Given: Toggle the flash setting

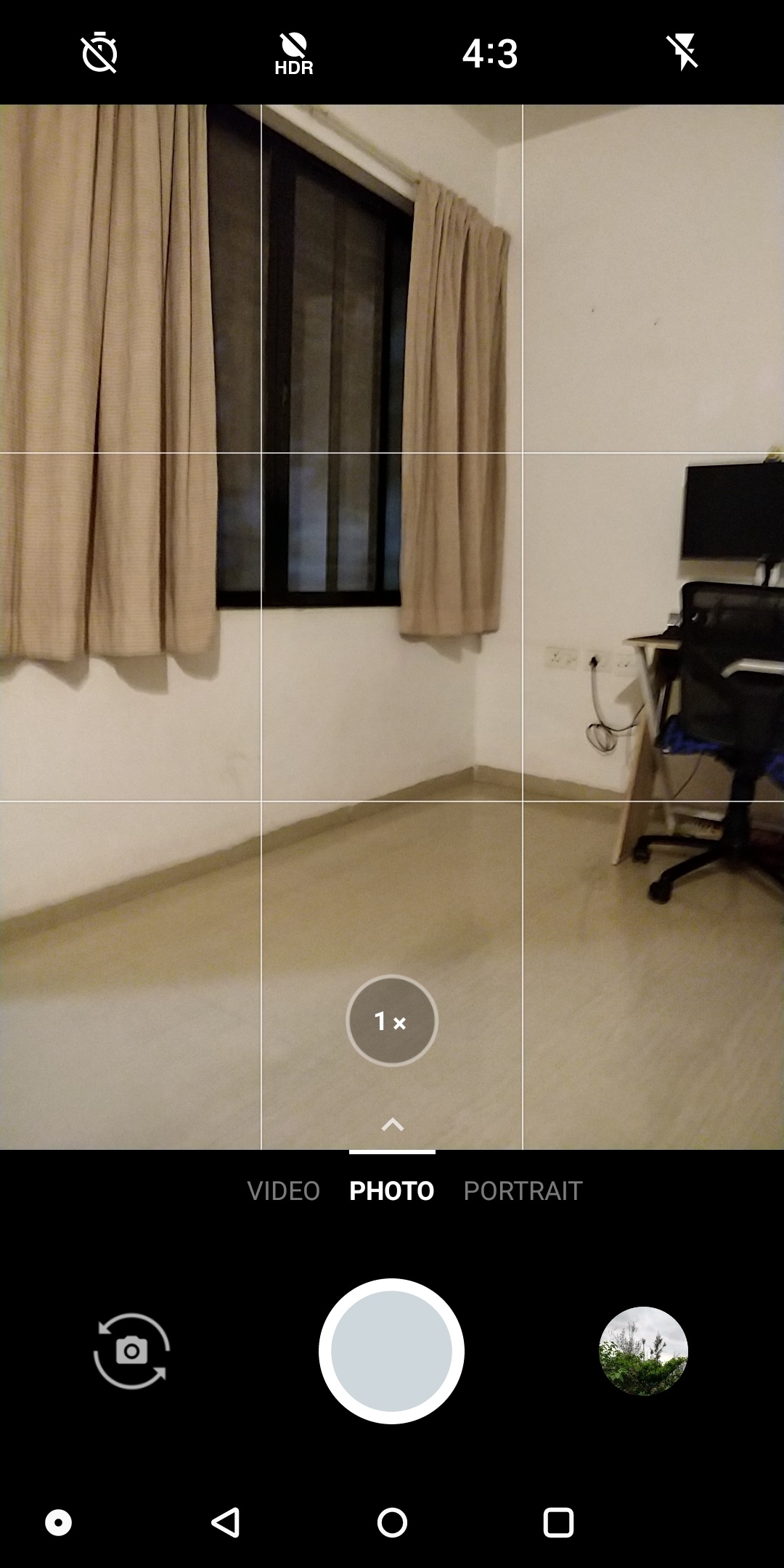Looking at the screenshot, I should [x=683, y=52].
